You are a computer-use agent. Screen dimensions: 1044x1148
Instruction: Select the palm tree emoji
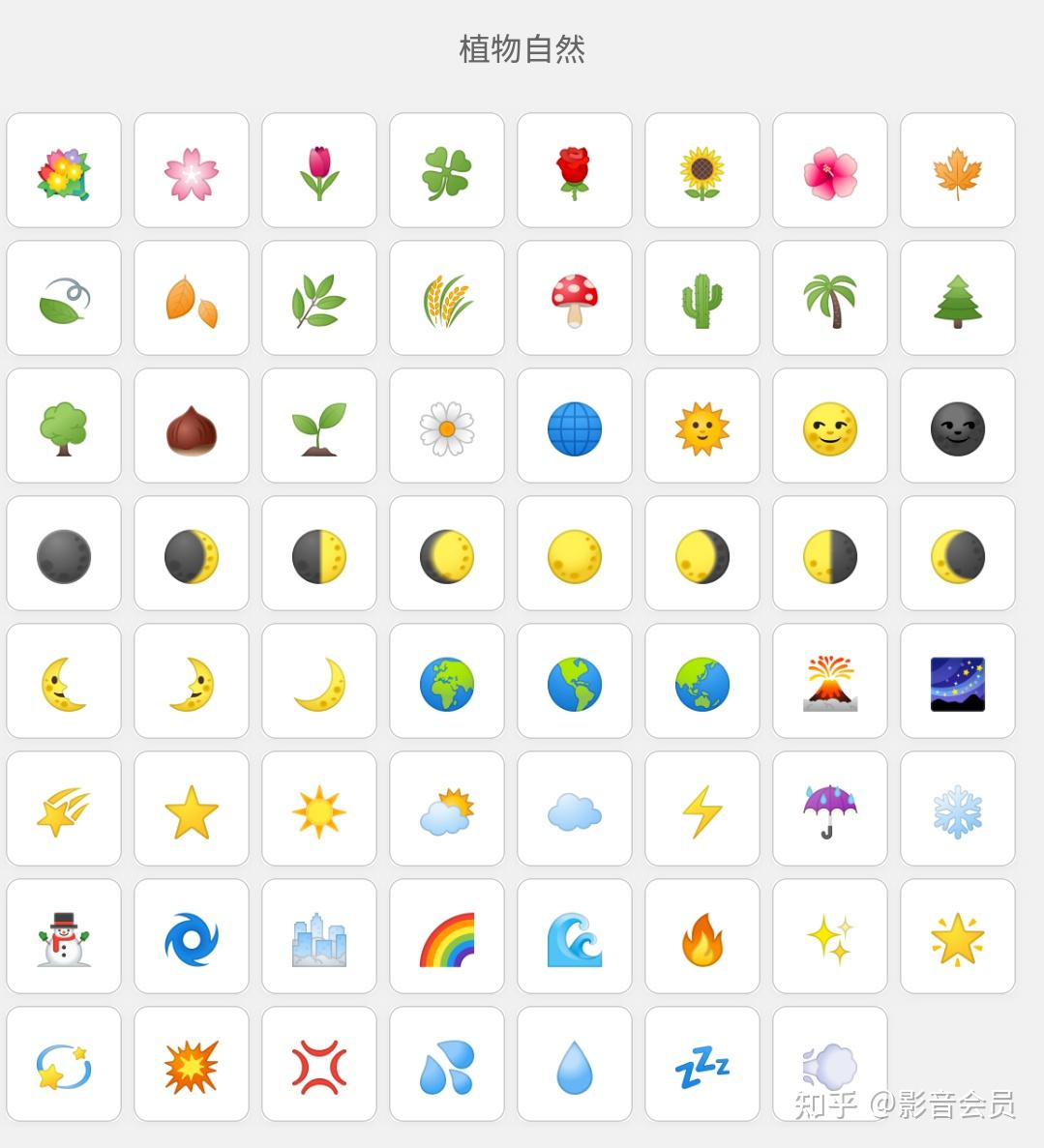click(x=830, y=299)
